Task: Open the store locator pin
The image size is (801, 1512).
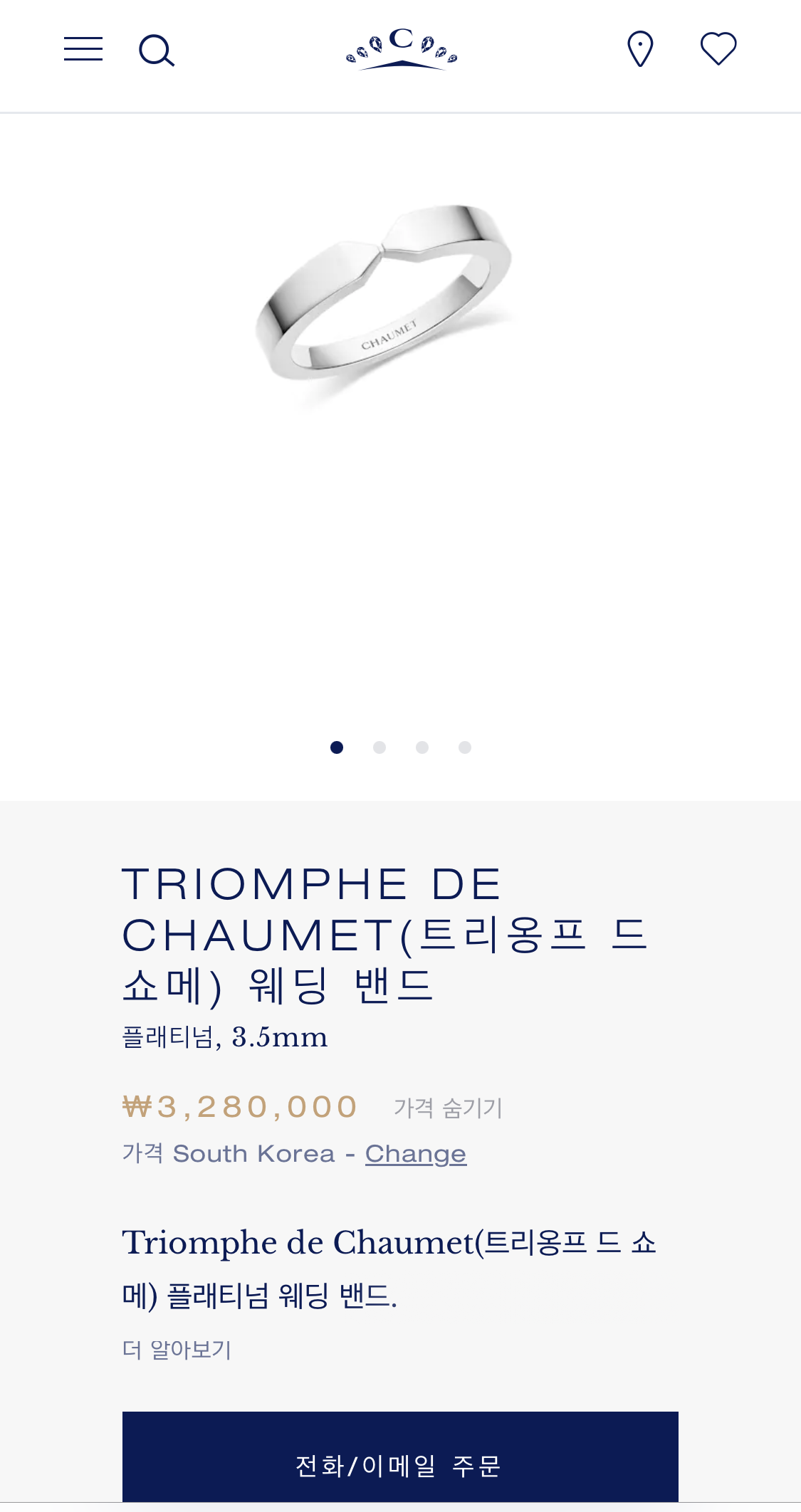Action: (x=640, y=49)
